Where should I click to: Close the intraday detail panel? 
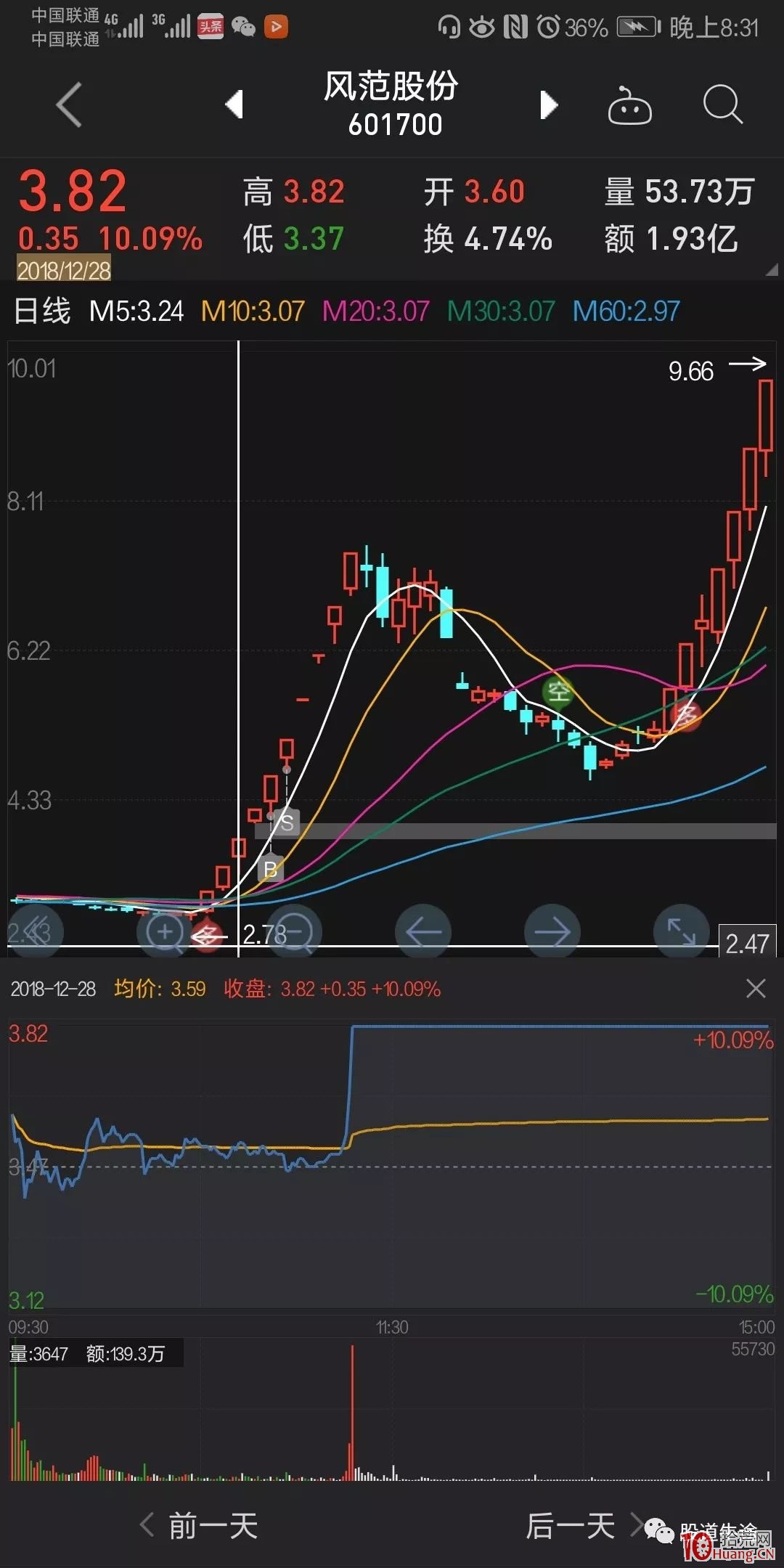(756, 988)
